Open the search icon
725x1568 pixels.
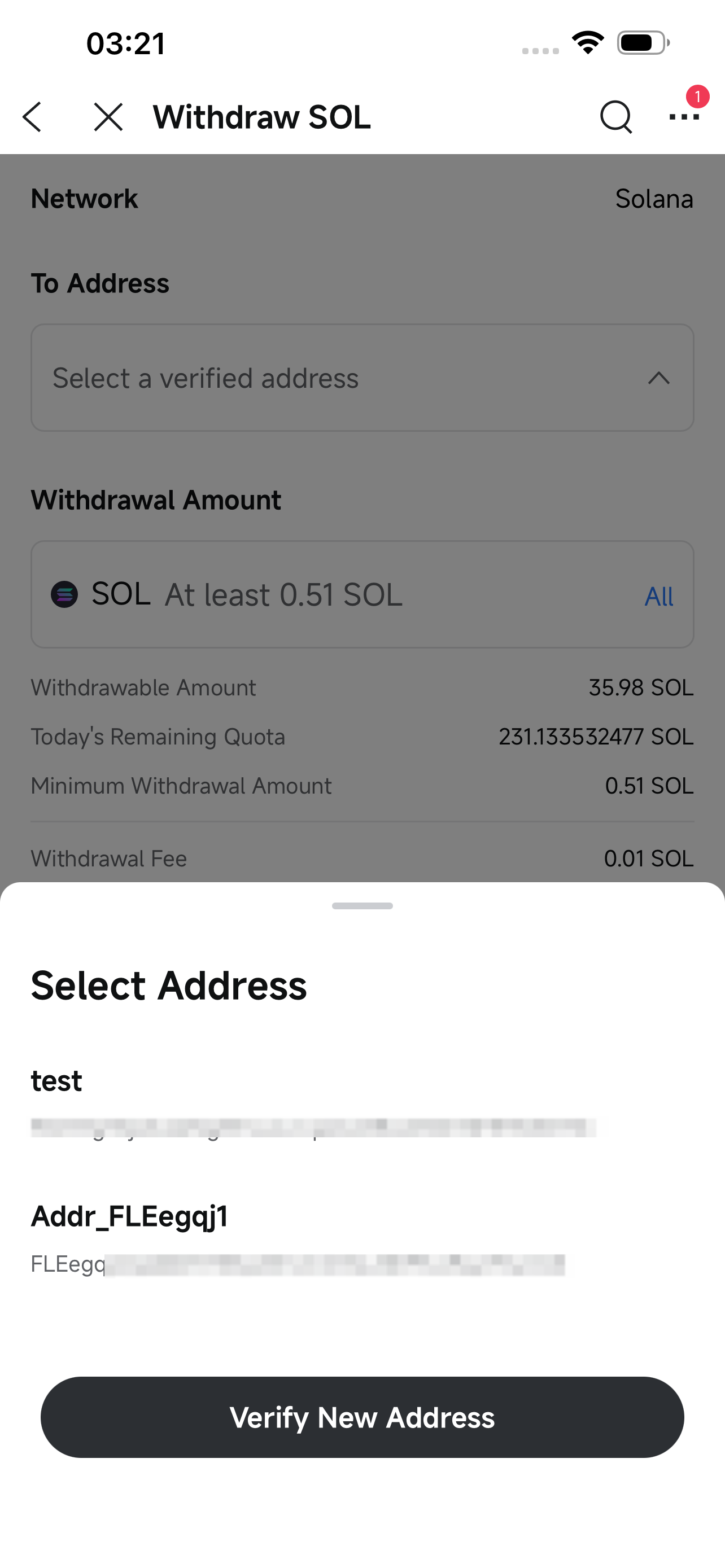[615, 117]
